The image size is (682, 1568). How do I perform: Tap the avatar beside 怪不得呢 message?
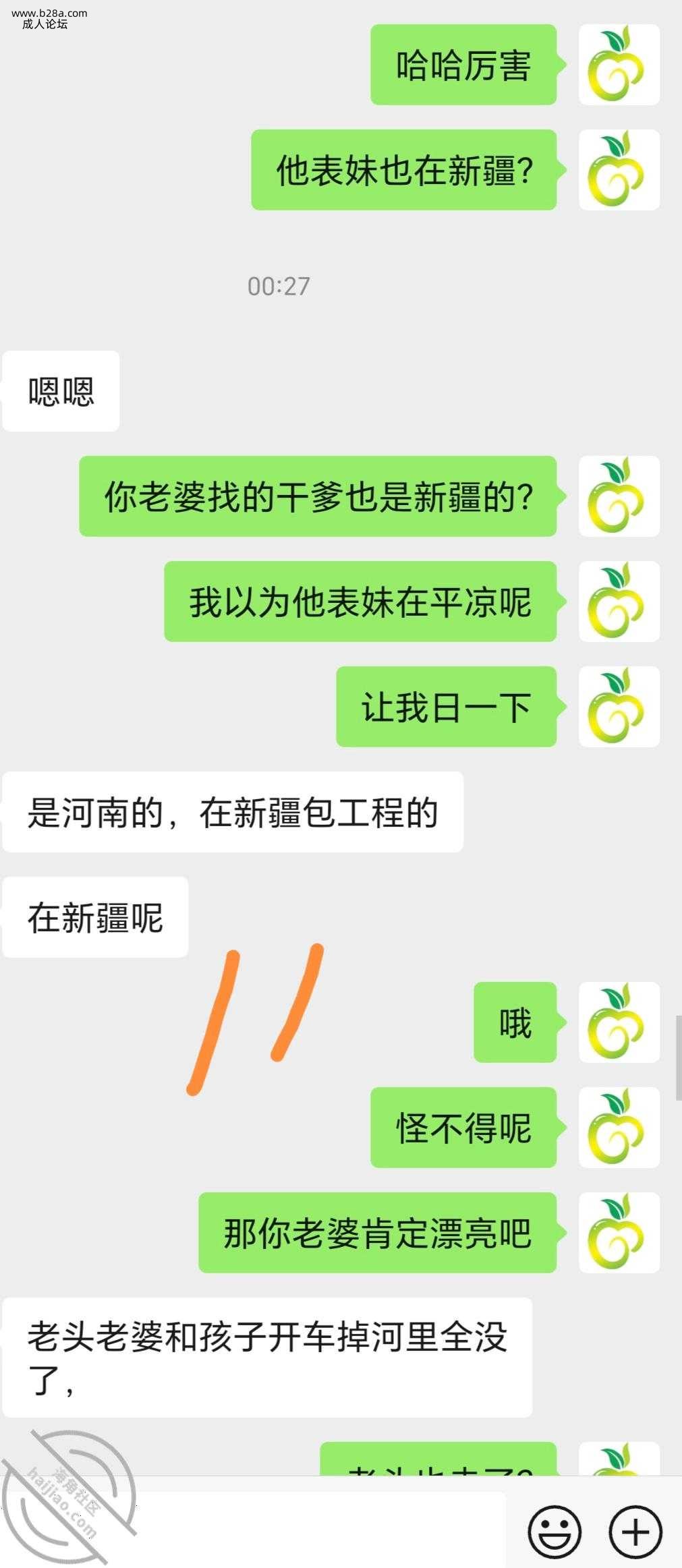619,1127
